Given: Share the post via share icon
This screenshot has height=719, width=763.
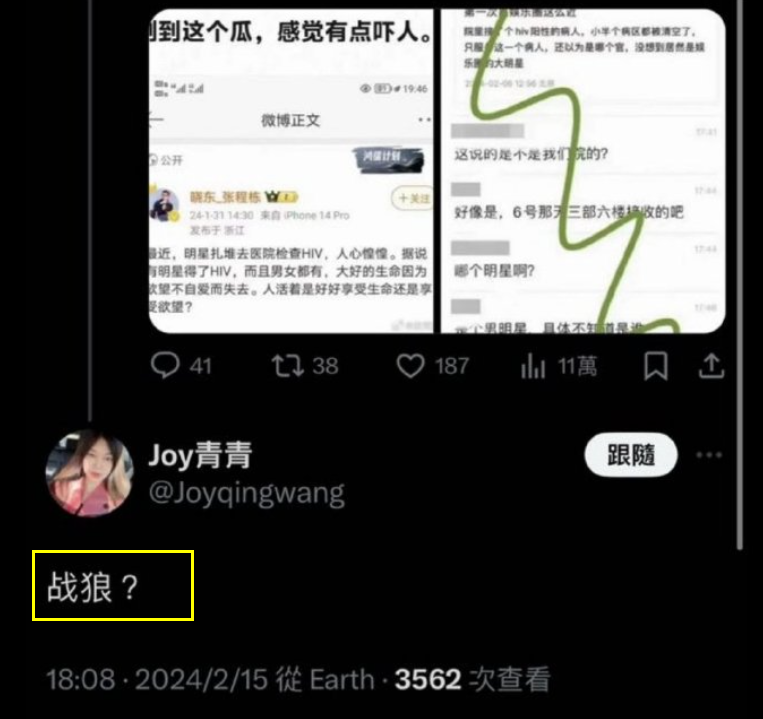Looking at the screenshot, I should click(711, 366).
